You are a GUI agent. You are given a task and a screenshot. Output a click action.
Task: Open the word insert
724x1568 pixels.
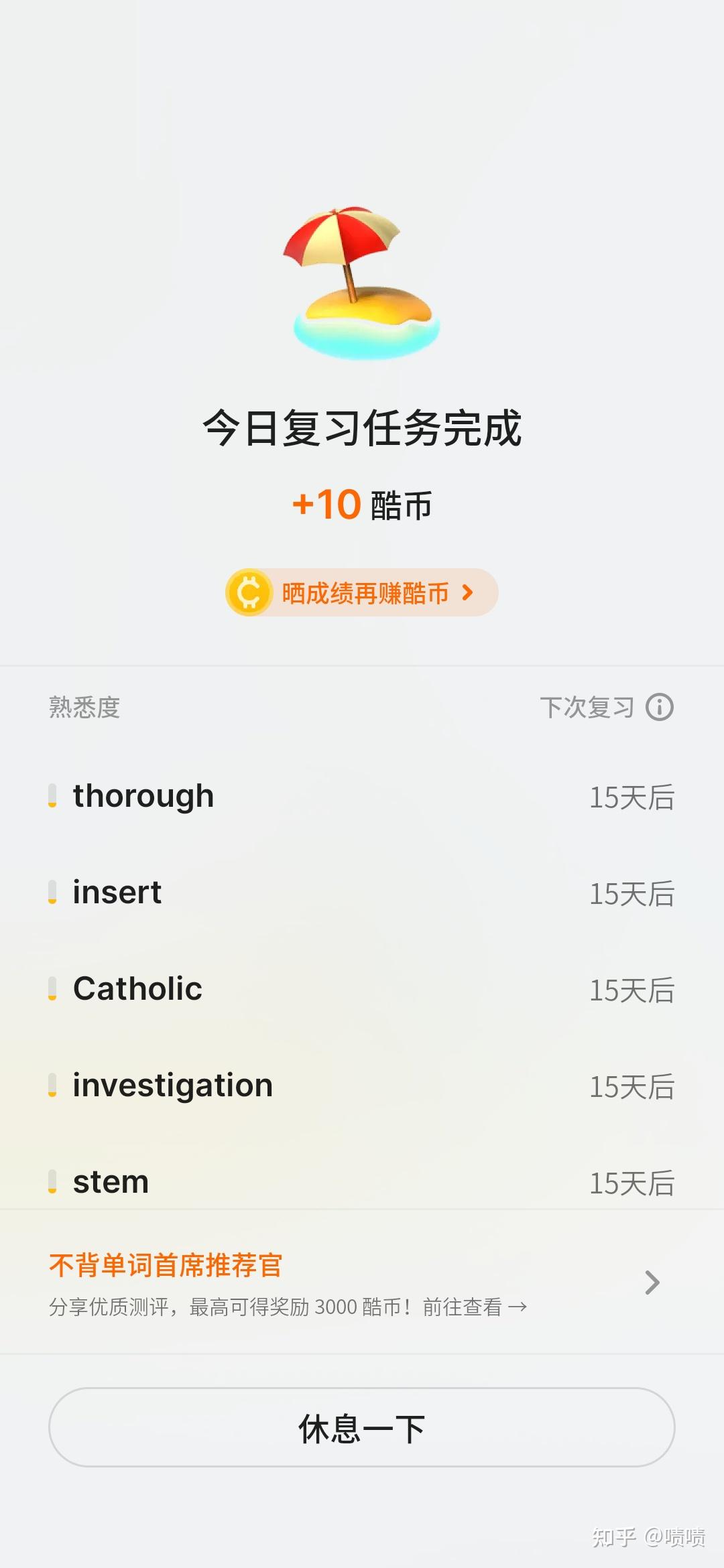pos(117,893)
